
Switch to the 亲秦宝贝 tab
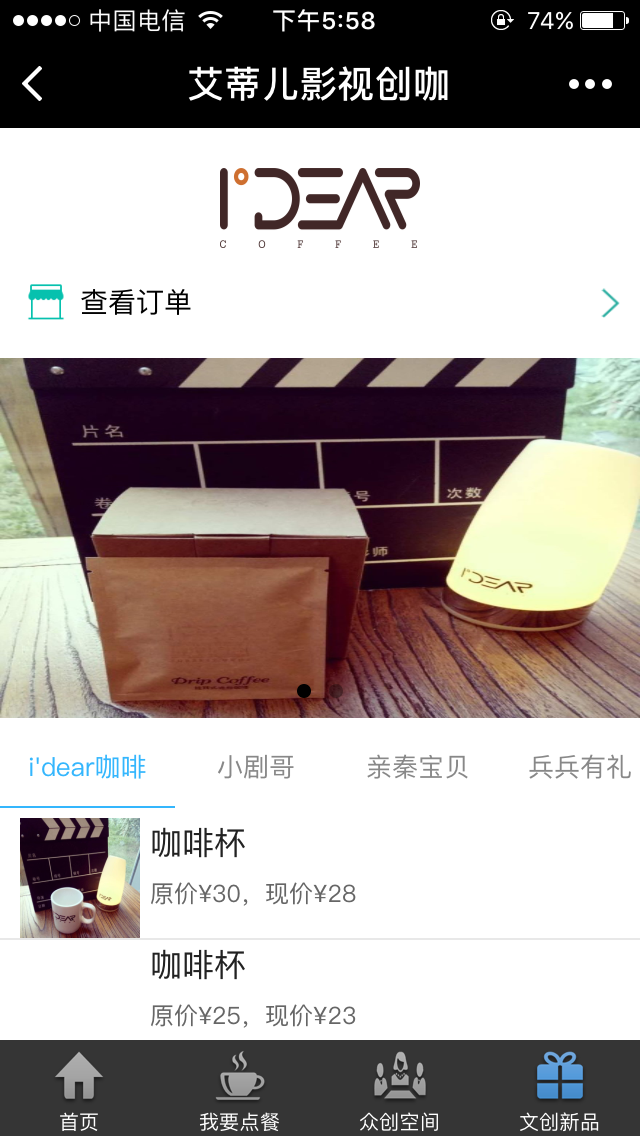coord(417,767)
